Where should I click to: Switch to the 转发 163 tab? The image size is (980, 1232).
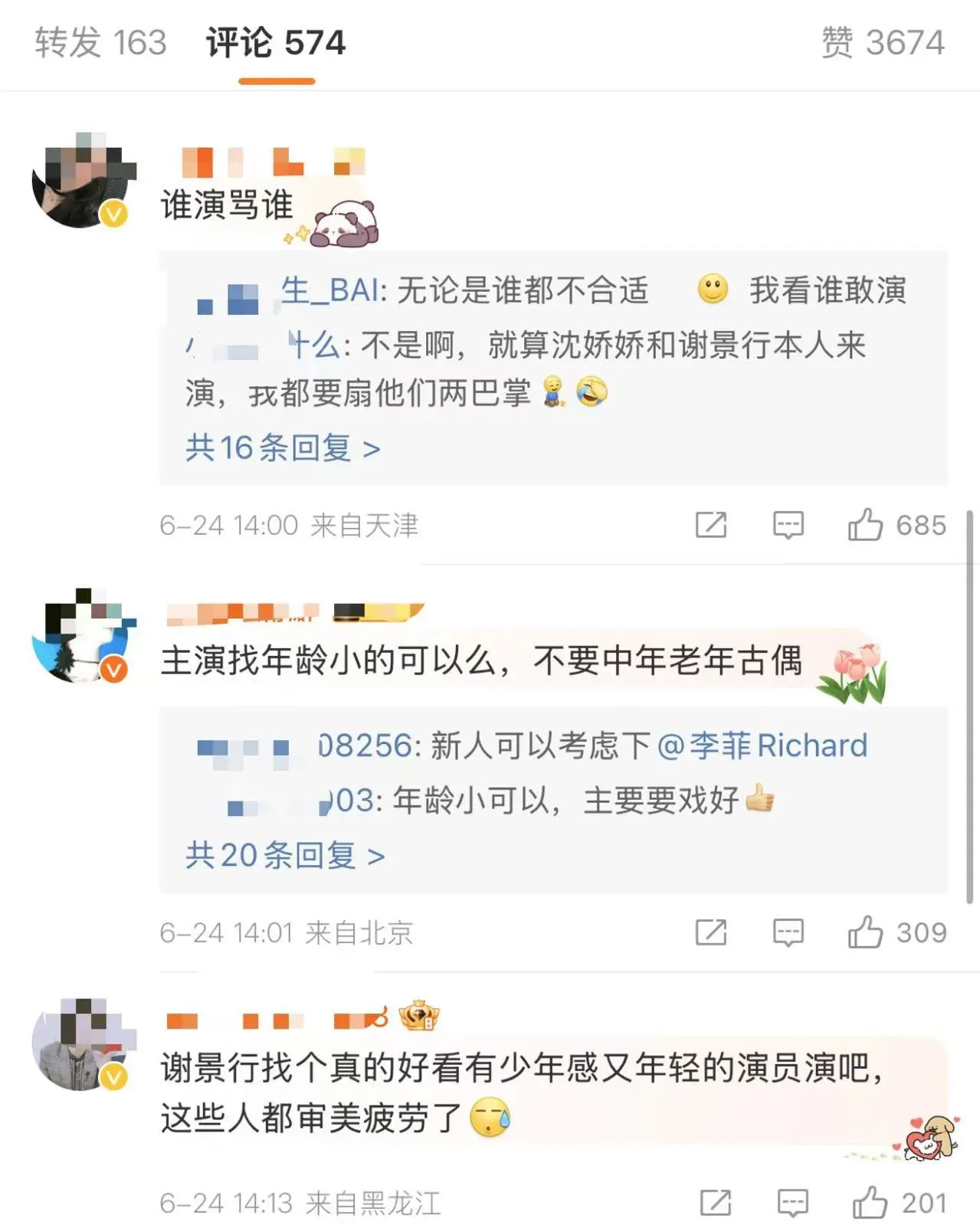click(x=100, y=42)
